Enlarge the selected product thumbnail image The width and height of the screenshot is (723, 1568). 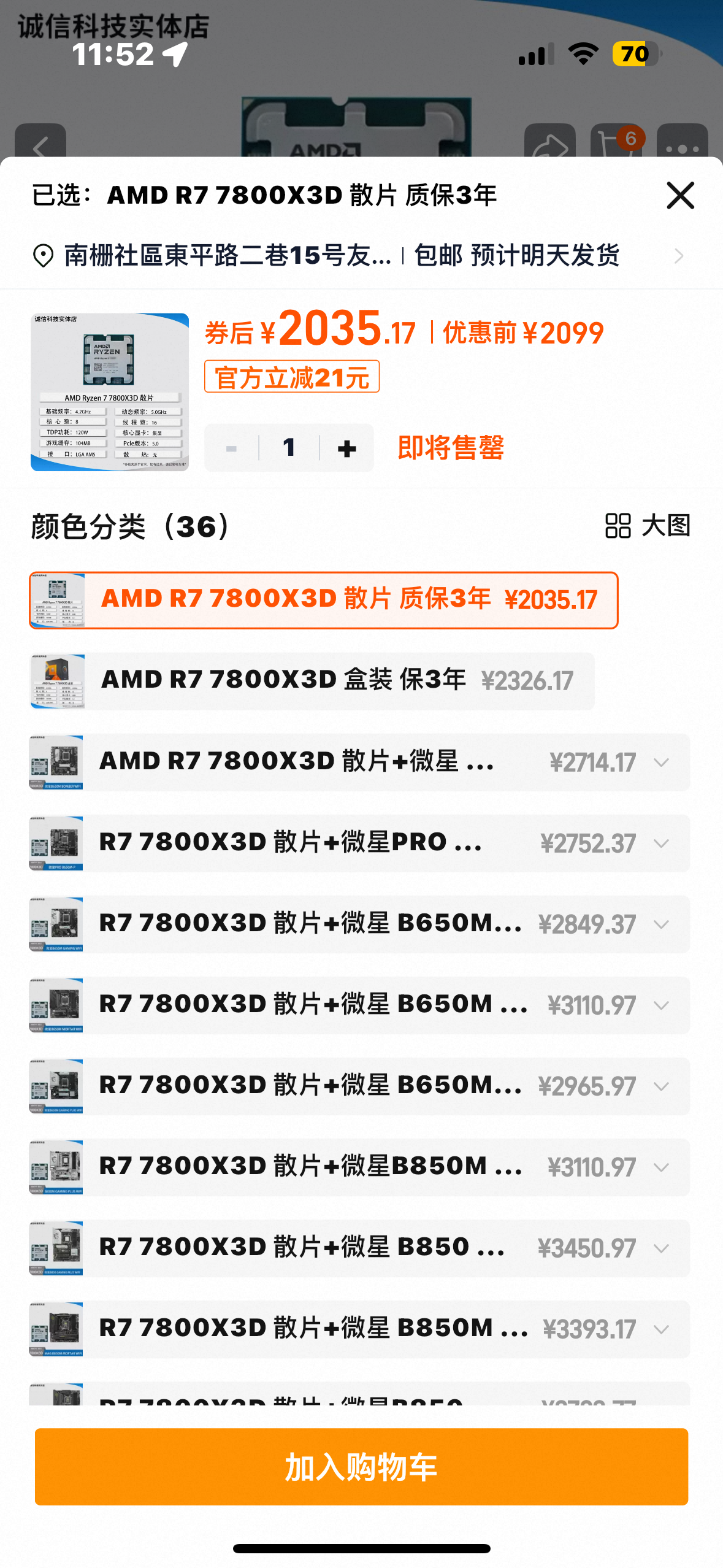coord(110,392)
